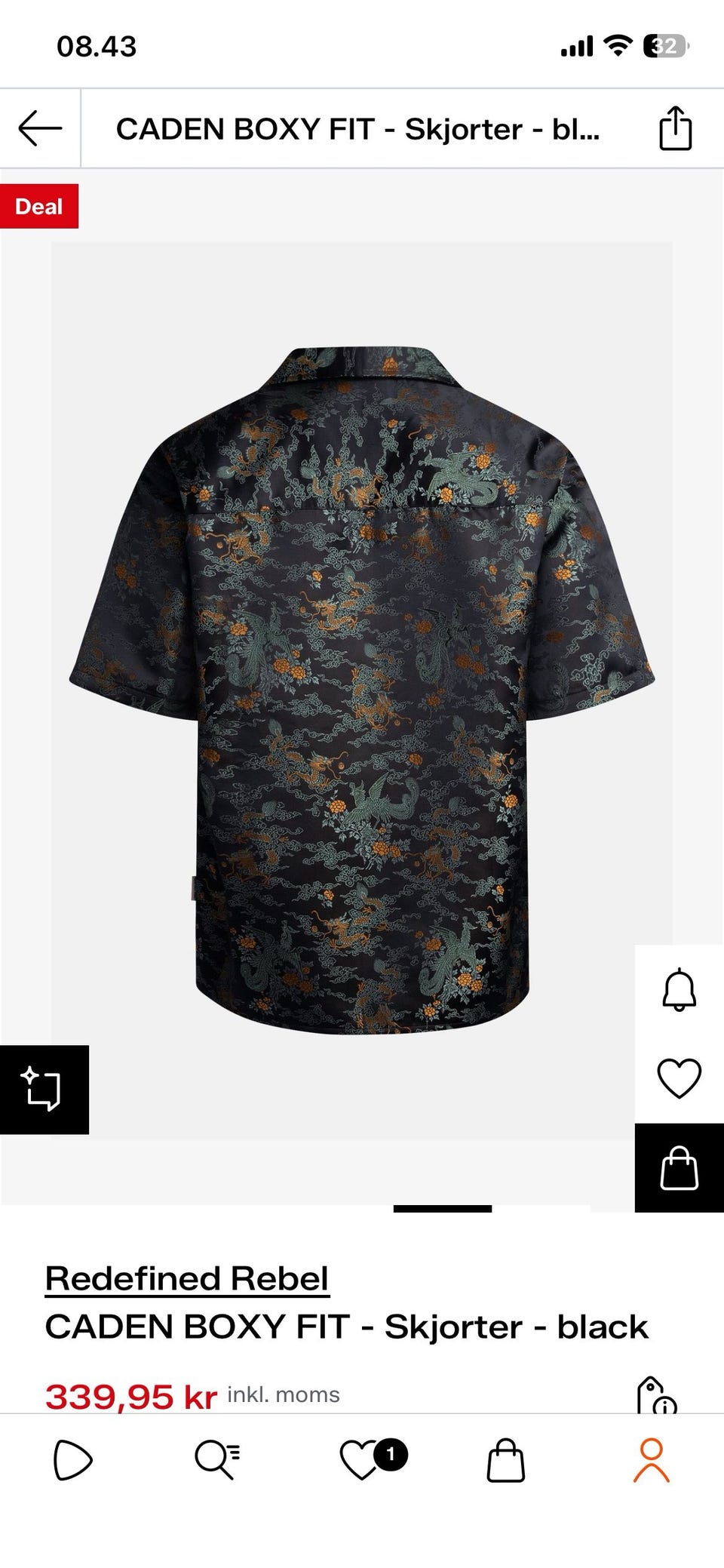Image resolution: width=724 pixels, height=1568 pixels.
Task: Show price info tag details
Action: [x=655, y=1396]
